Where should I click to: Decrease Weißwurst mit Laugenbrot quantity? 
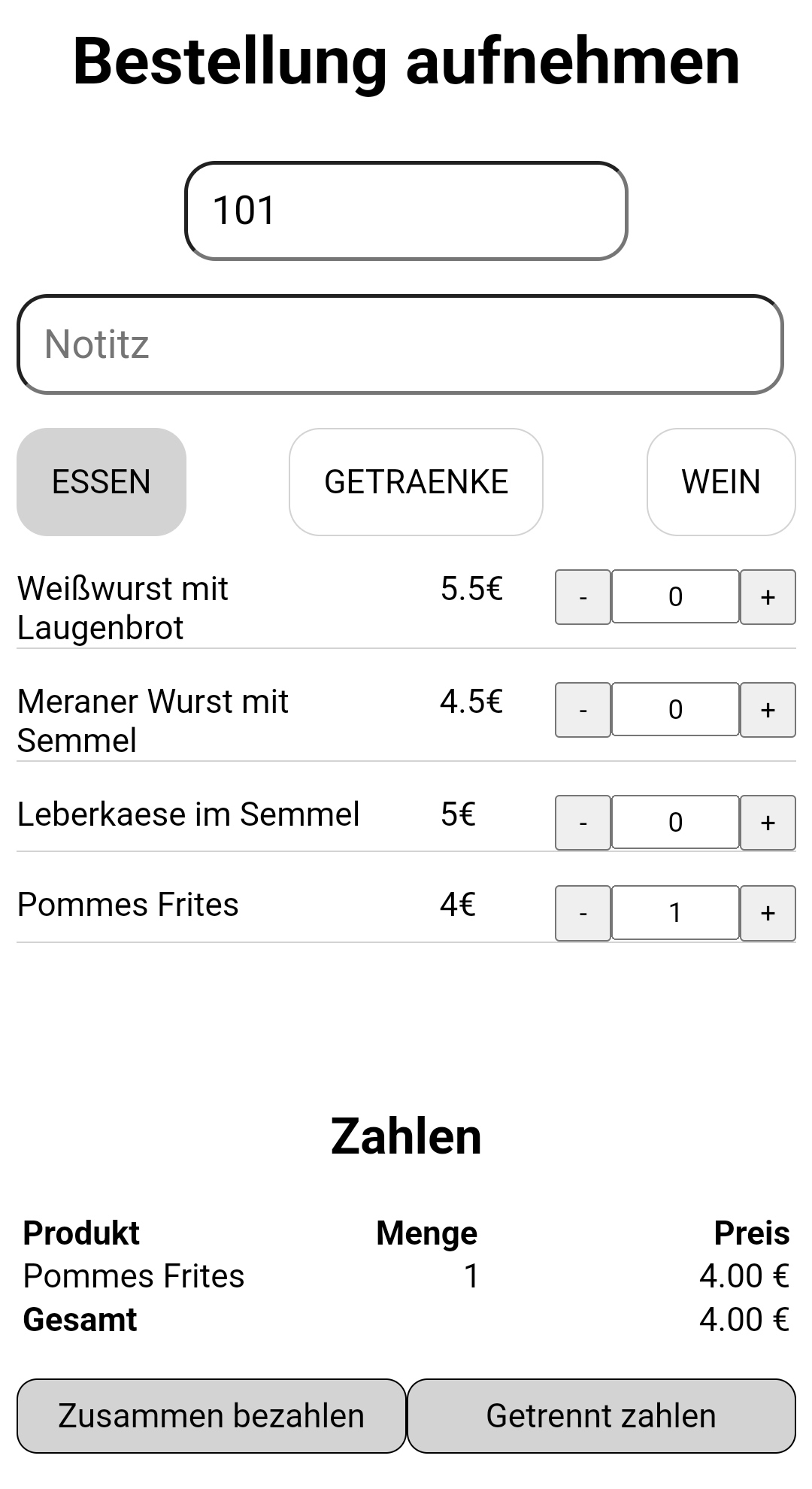click(583, 597)
